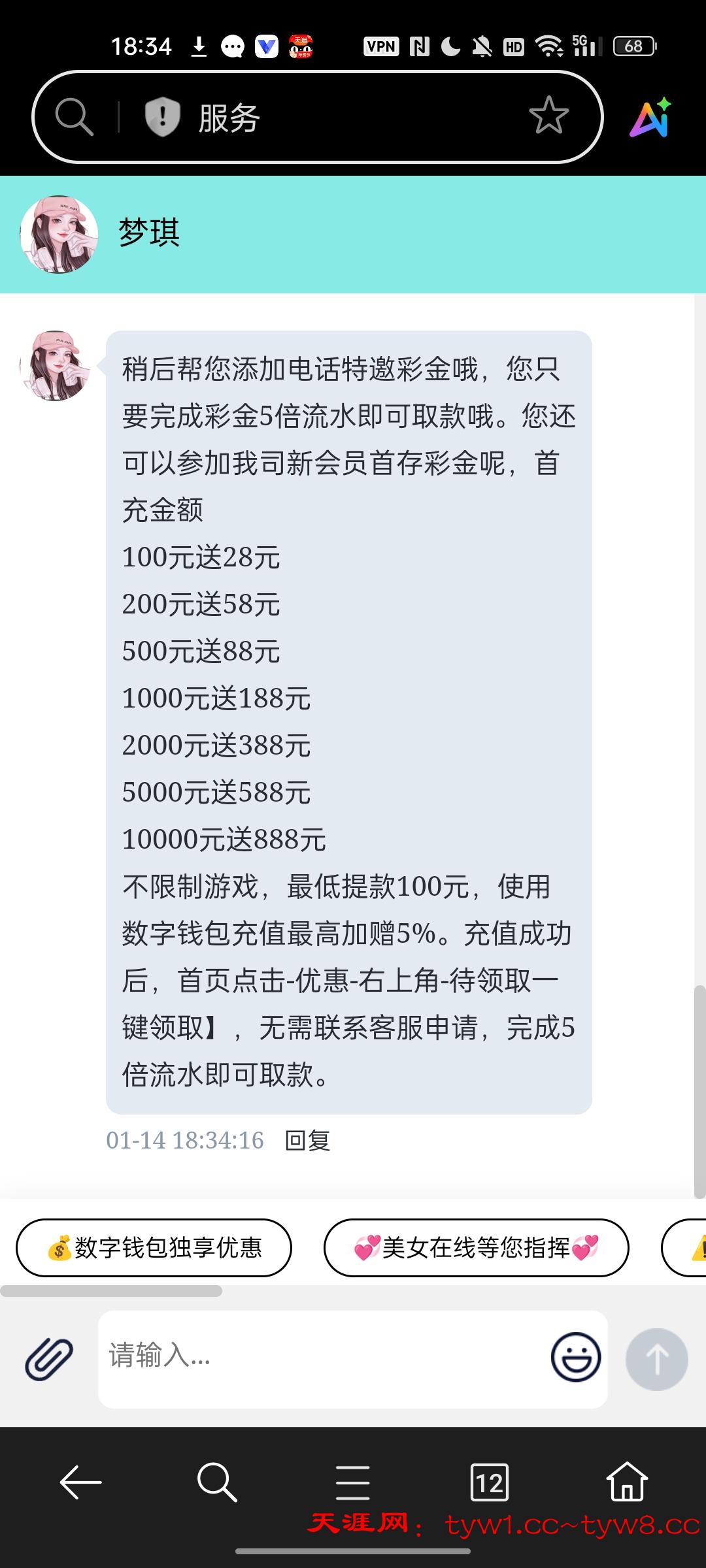Open the browser menu

352,1482
